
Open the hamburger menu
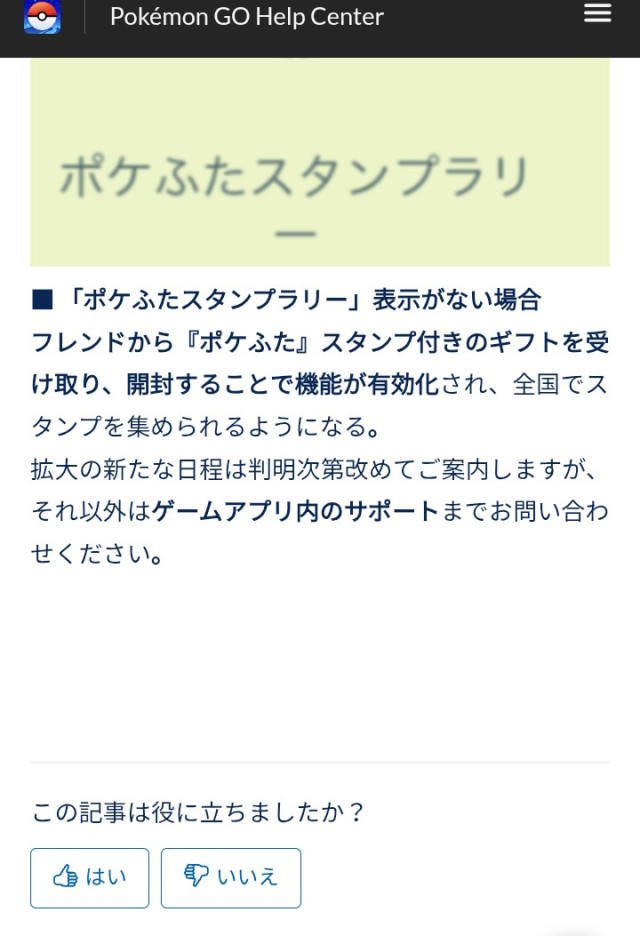597,13
